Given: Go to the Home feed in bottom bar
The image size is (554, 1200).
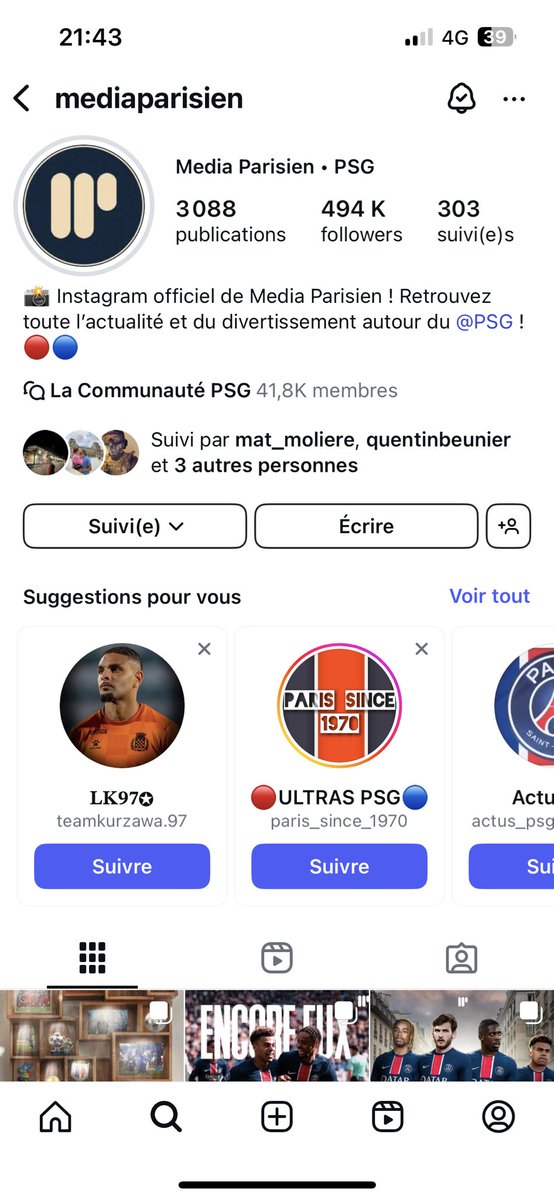Looking at the screenshot, I should tap(55, 1117).
